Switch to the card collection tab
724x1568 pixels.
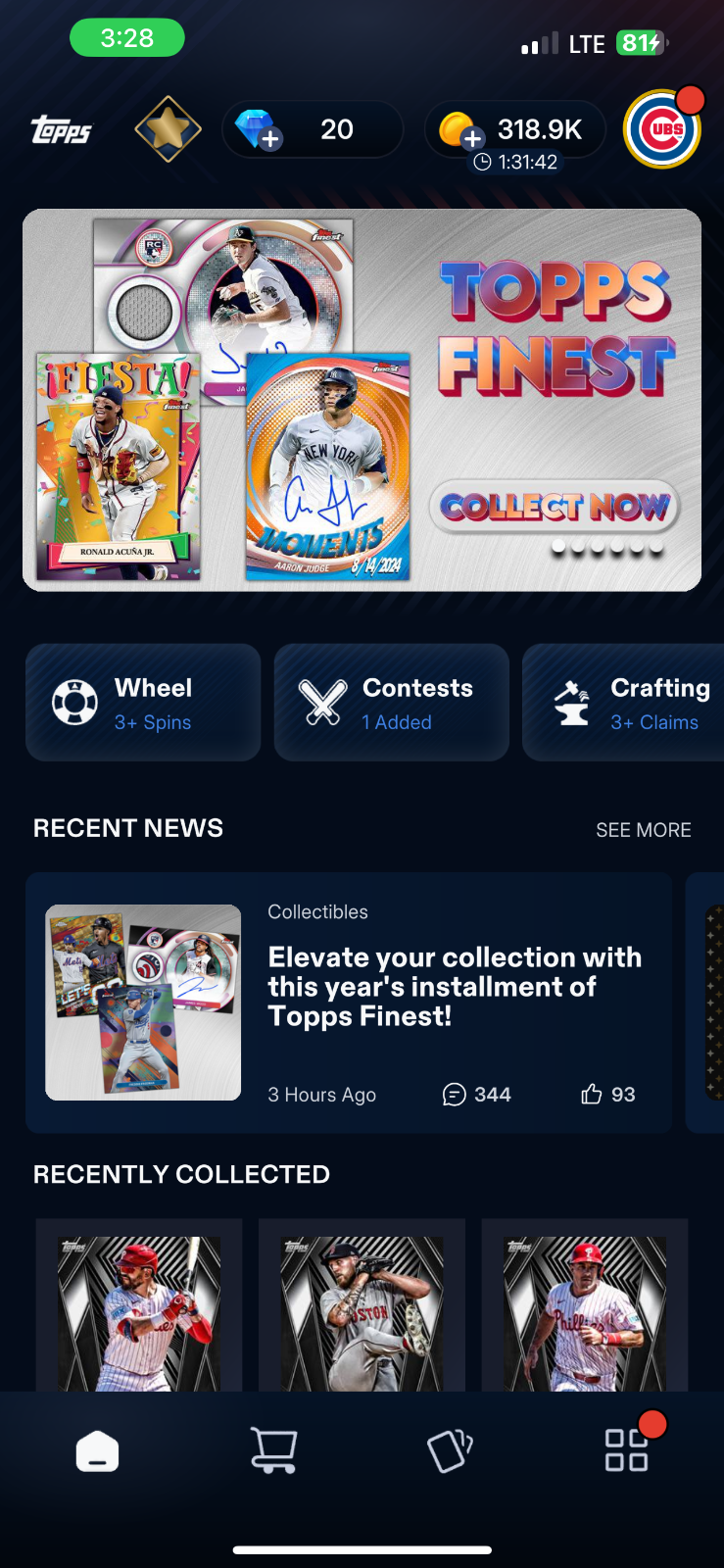coord(450,1450)
